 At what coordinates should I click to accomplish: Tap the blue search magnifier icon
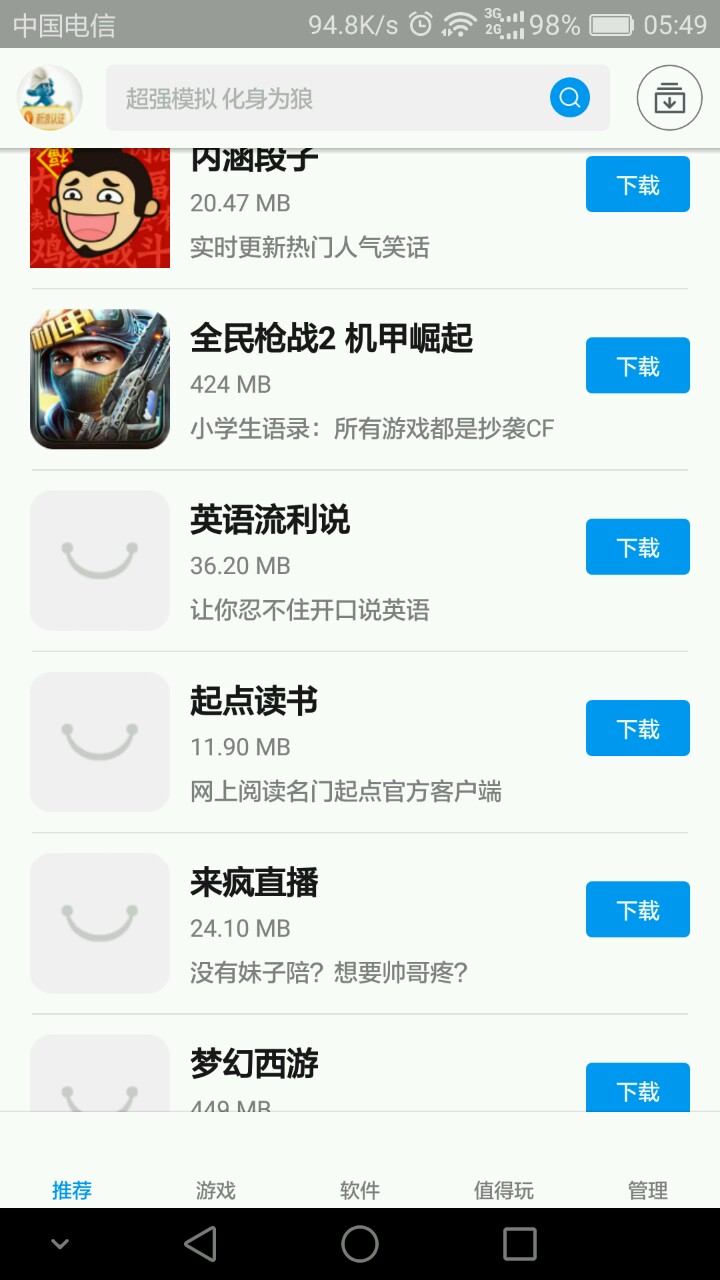point(570,98)
